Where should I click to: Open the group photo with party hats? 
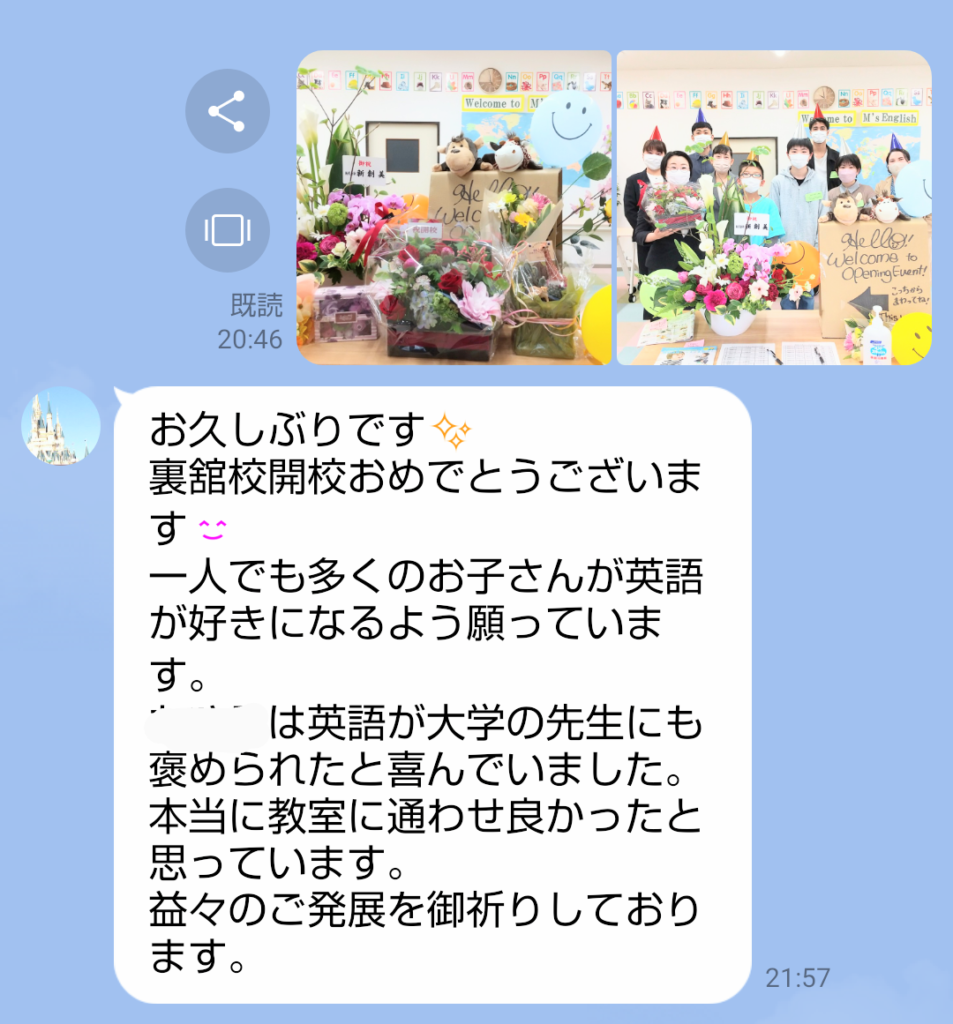pos(774,208)
